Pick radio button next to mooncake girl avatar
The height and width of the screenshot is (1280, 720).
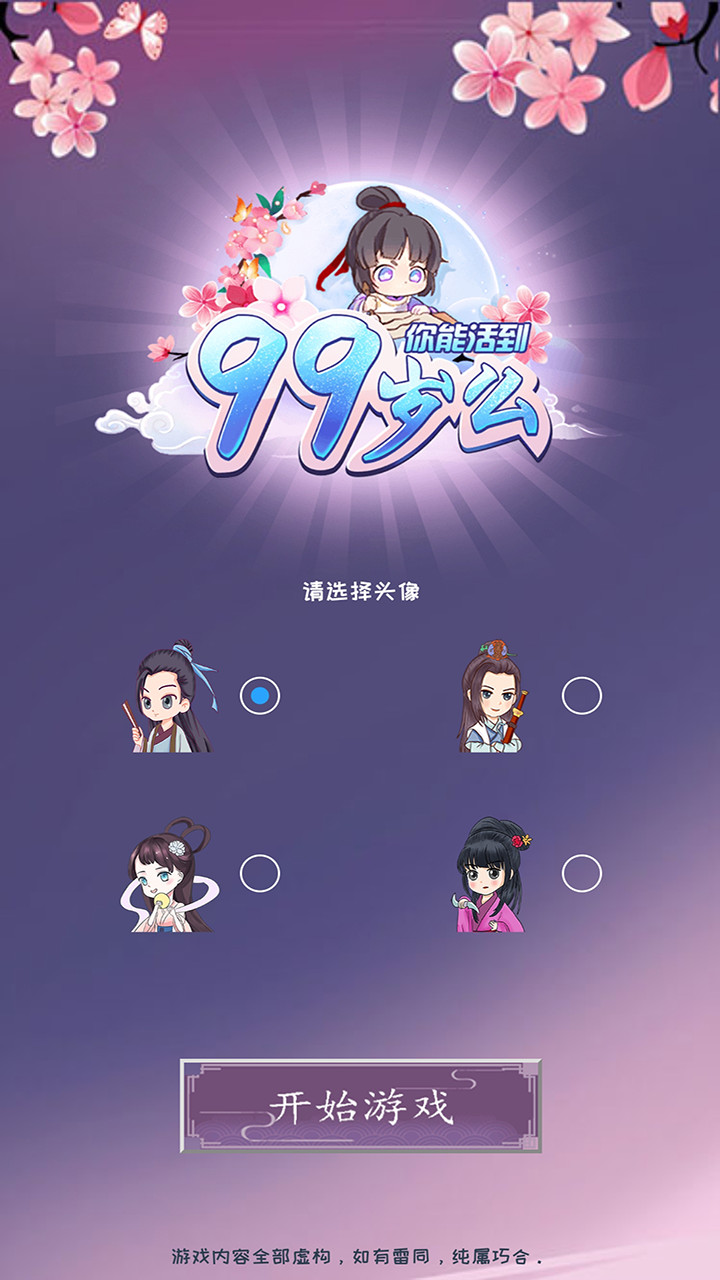point(260,873)
